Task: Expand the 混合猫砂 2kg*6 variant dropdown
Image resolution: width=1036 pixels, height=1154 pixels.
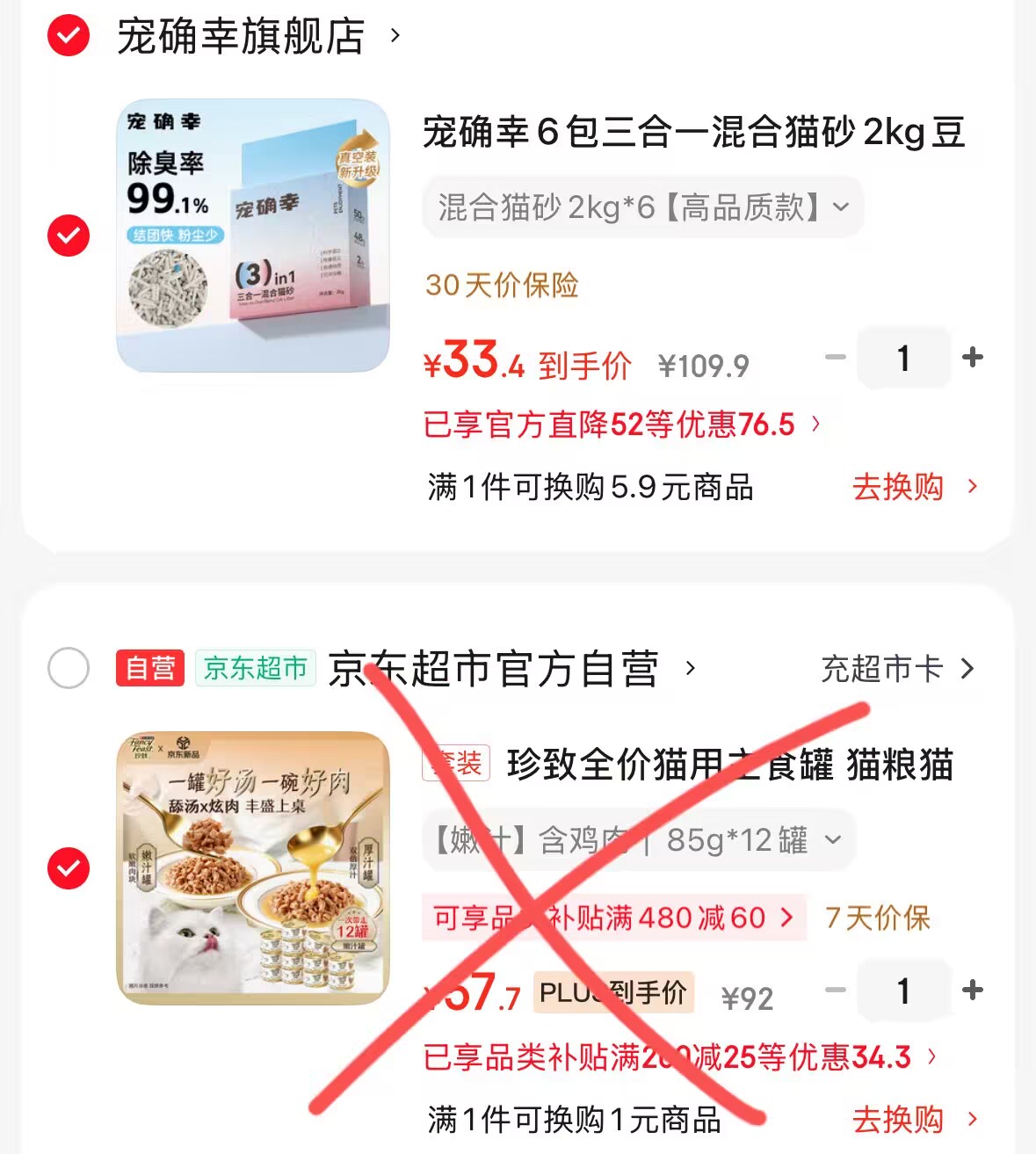Action: tap(643, 207)
